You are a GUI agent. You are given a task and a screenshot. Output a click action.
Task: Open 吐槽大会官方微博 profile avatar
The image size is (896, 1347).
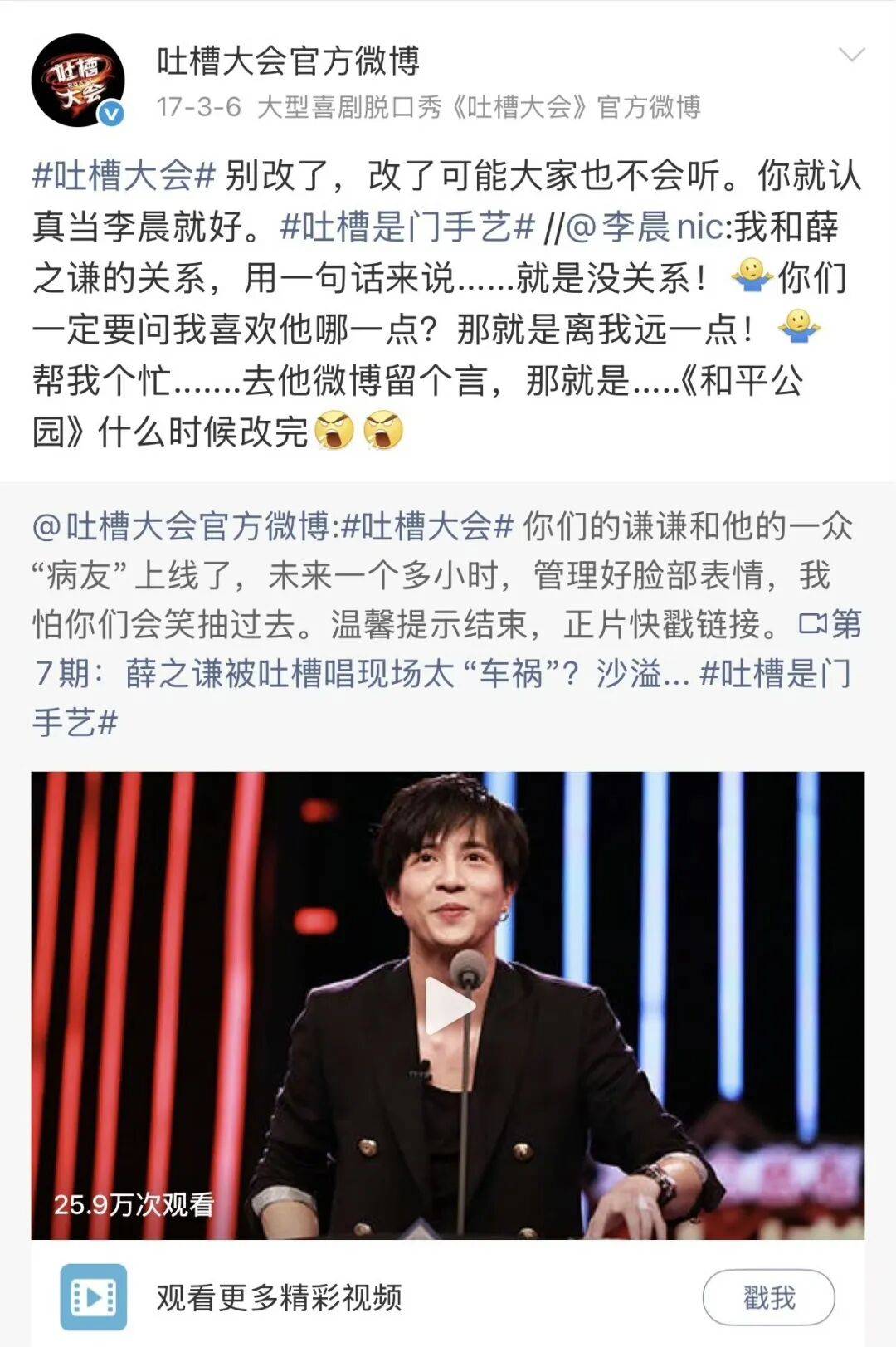click(x=77, y=81)
